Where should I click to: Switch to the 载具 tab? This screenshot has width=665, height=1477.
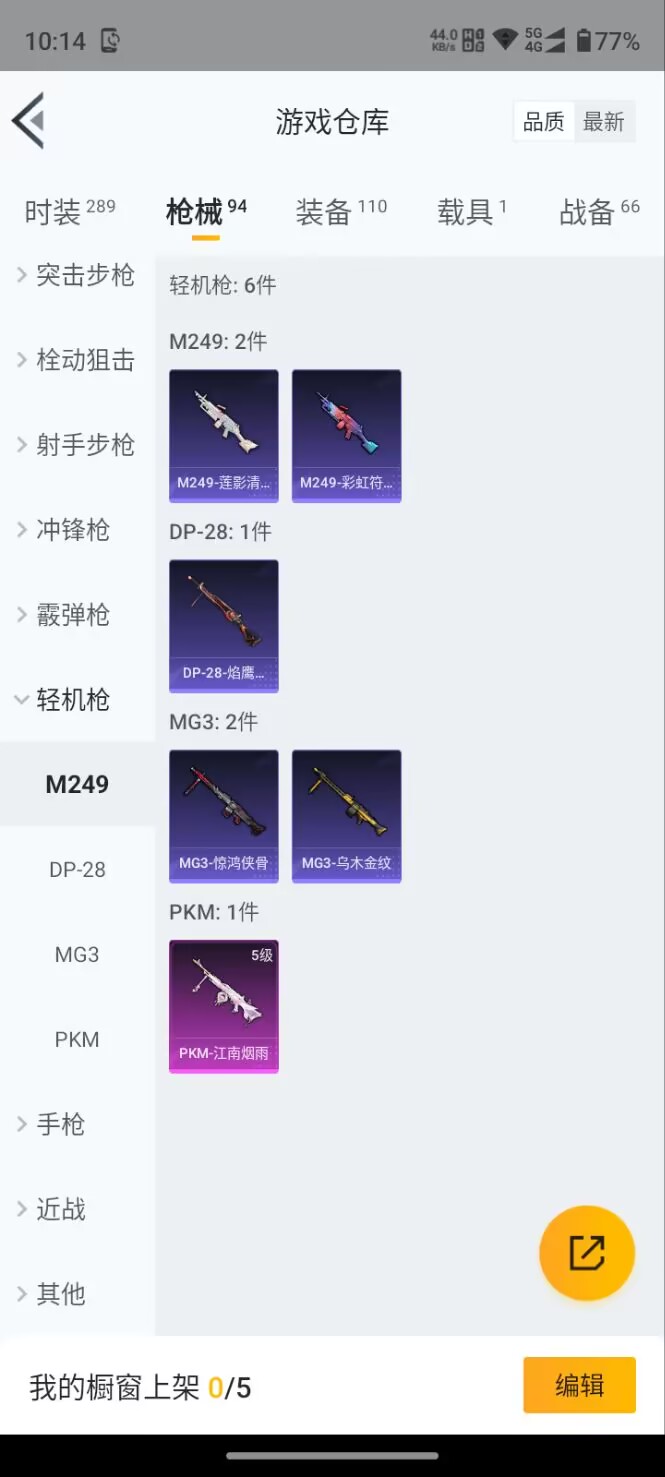(471, 212)
